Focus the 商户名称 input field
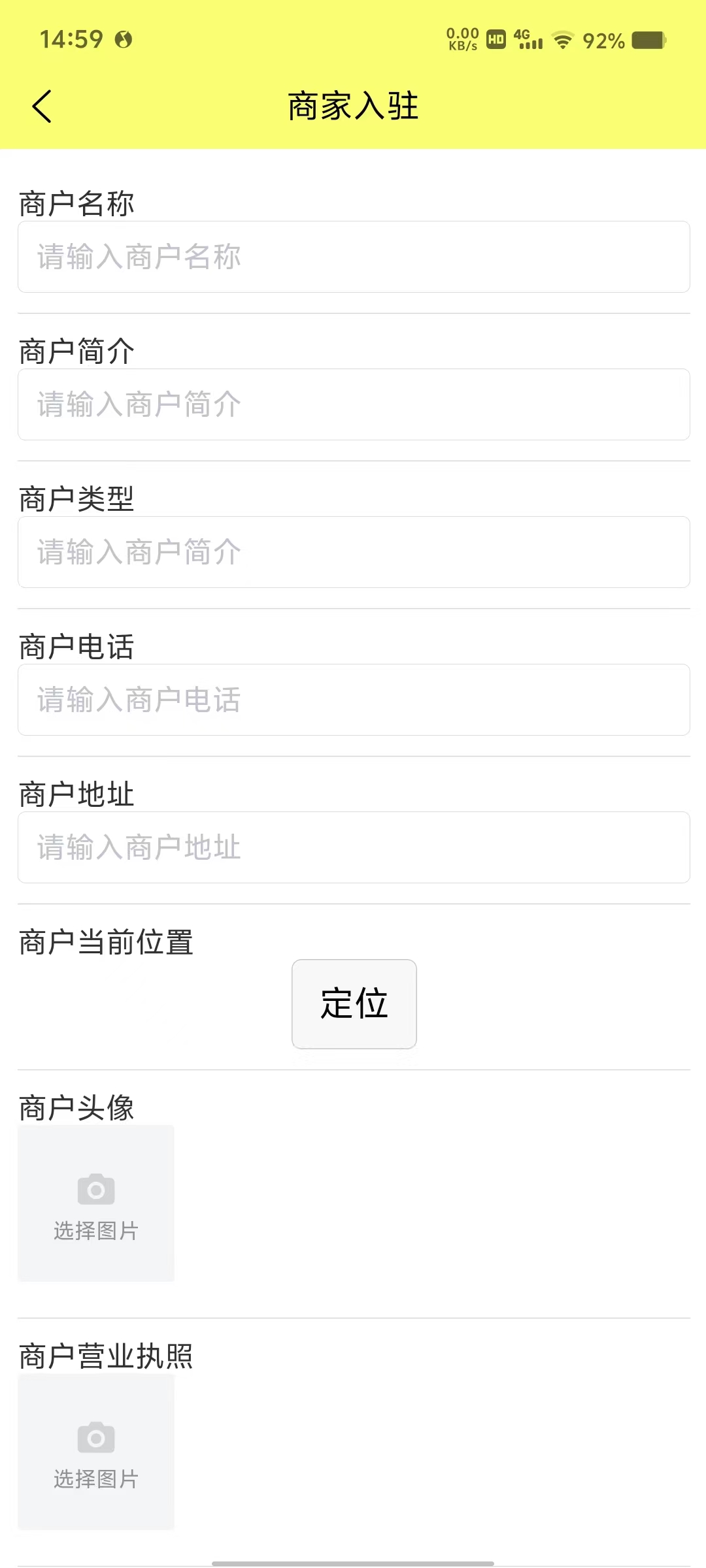The width and height of the screenshot is (706, 1568). point(353,257)
